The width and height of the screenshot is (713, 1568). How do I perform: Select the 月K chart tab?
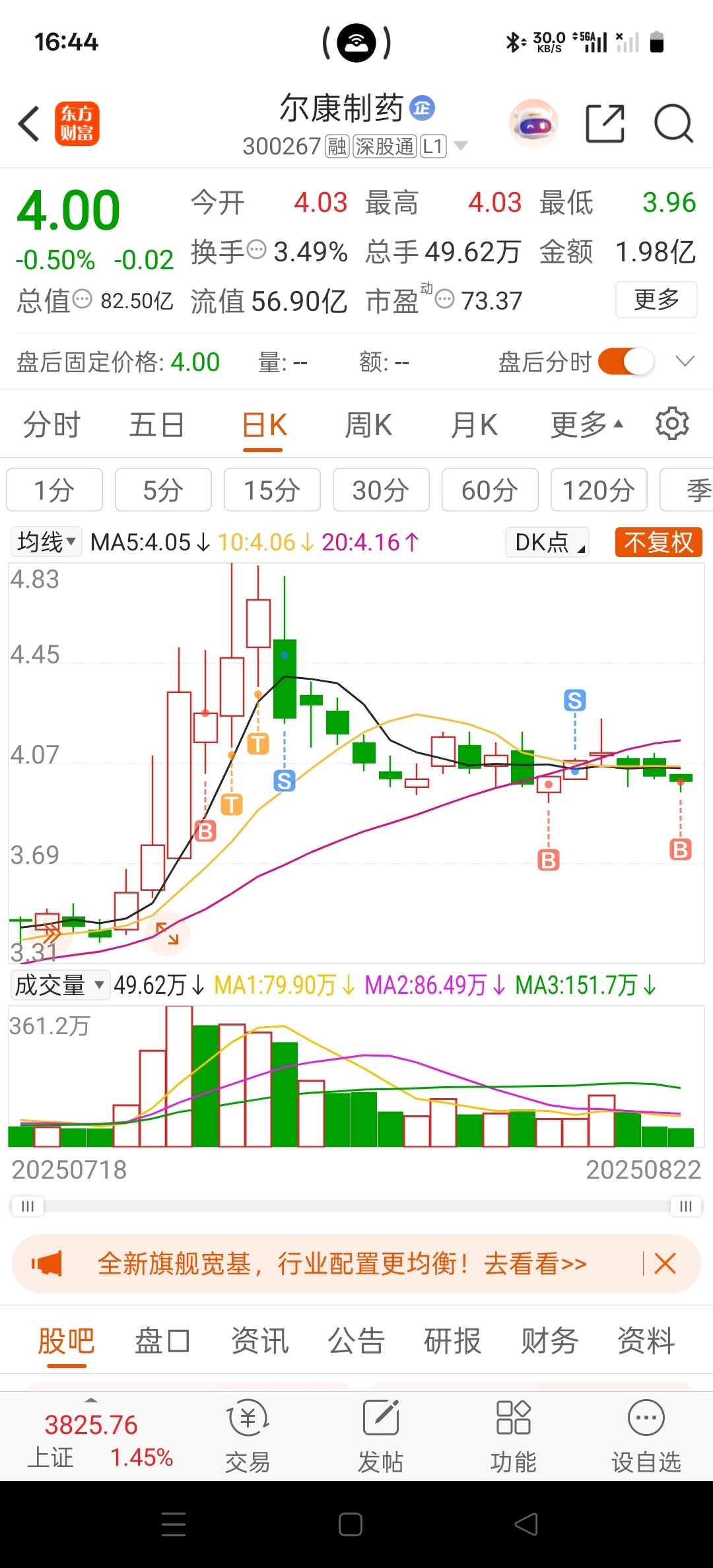[x=474, y=425]
